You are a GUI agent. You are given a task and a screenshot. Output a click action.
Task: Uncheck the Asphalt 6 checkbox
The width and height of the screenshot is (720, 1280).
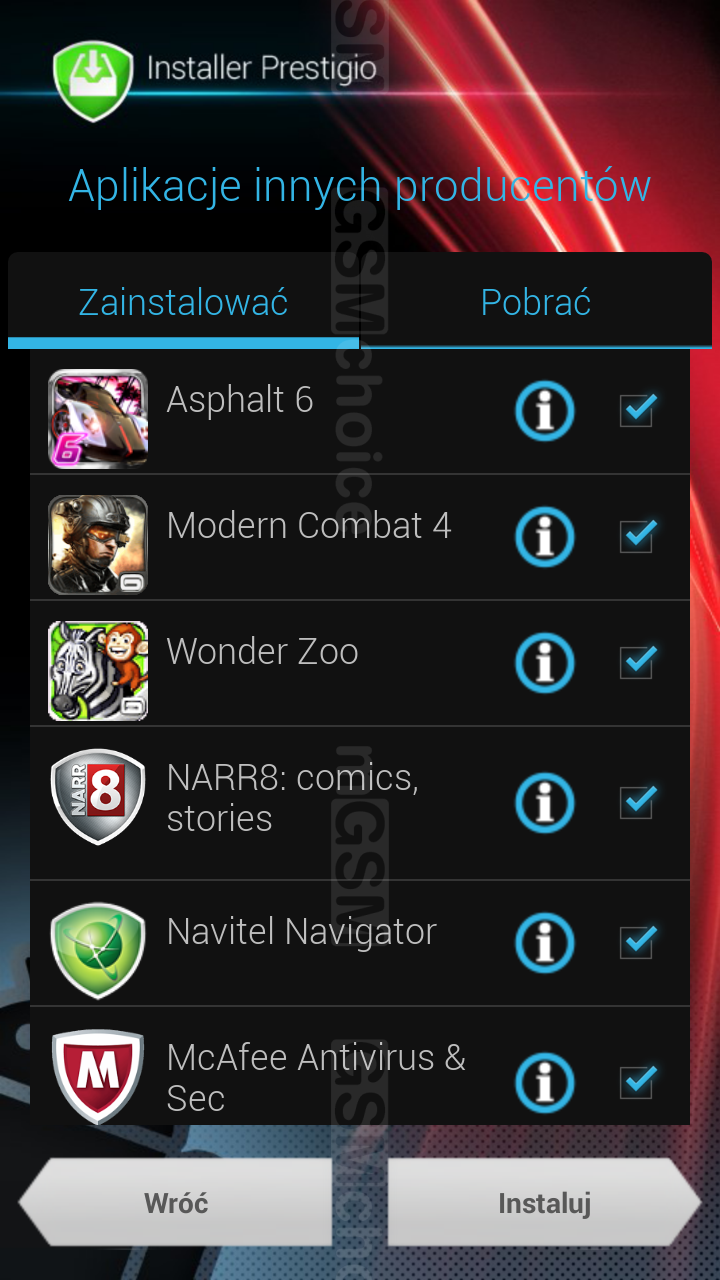pos(637,410)
